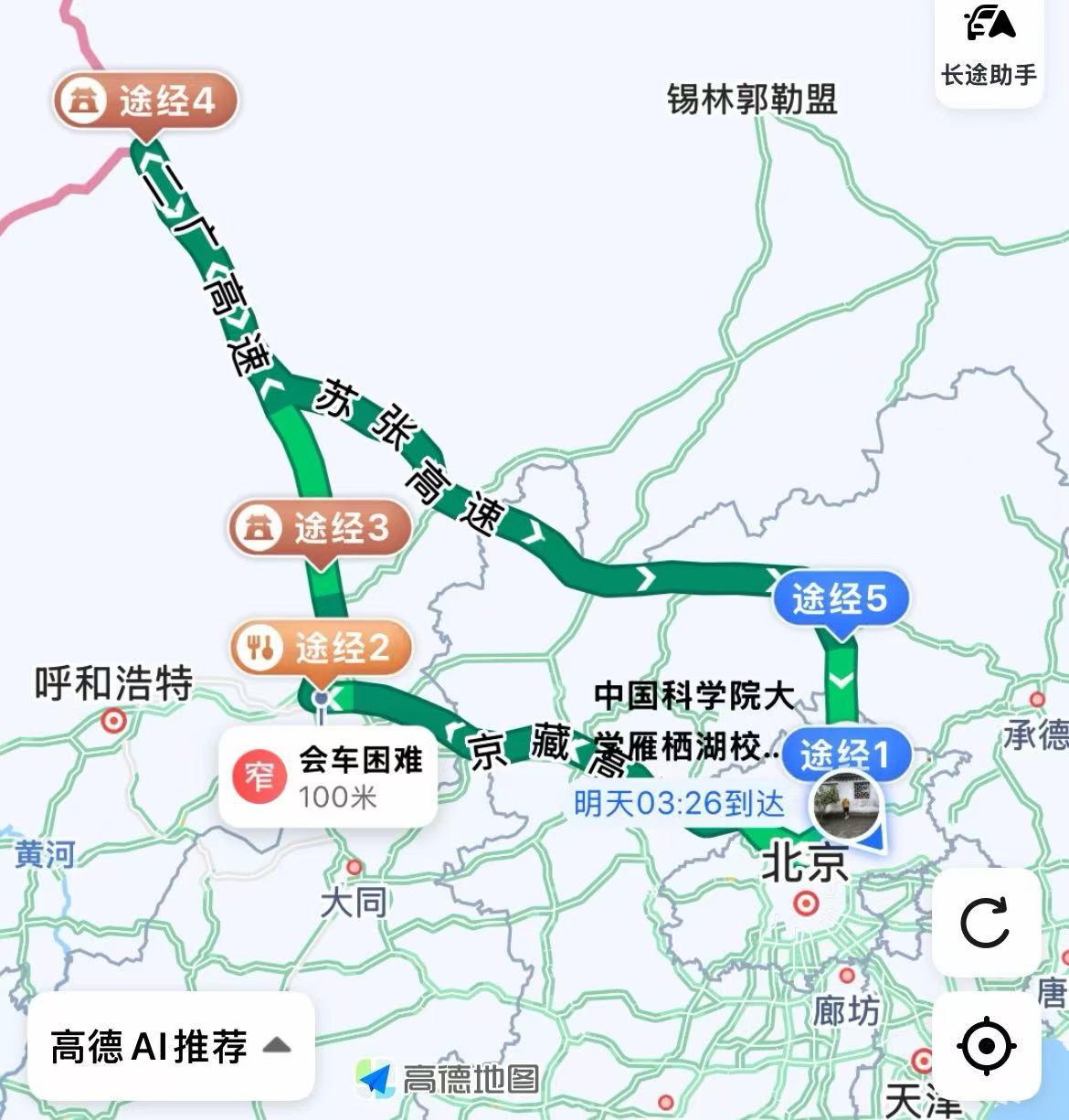The image size is (1069, 1120).
Task: Refresh the route with the reload button
Action: (x=986, y=923)
